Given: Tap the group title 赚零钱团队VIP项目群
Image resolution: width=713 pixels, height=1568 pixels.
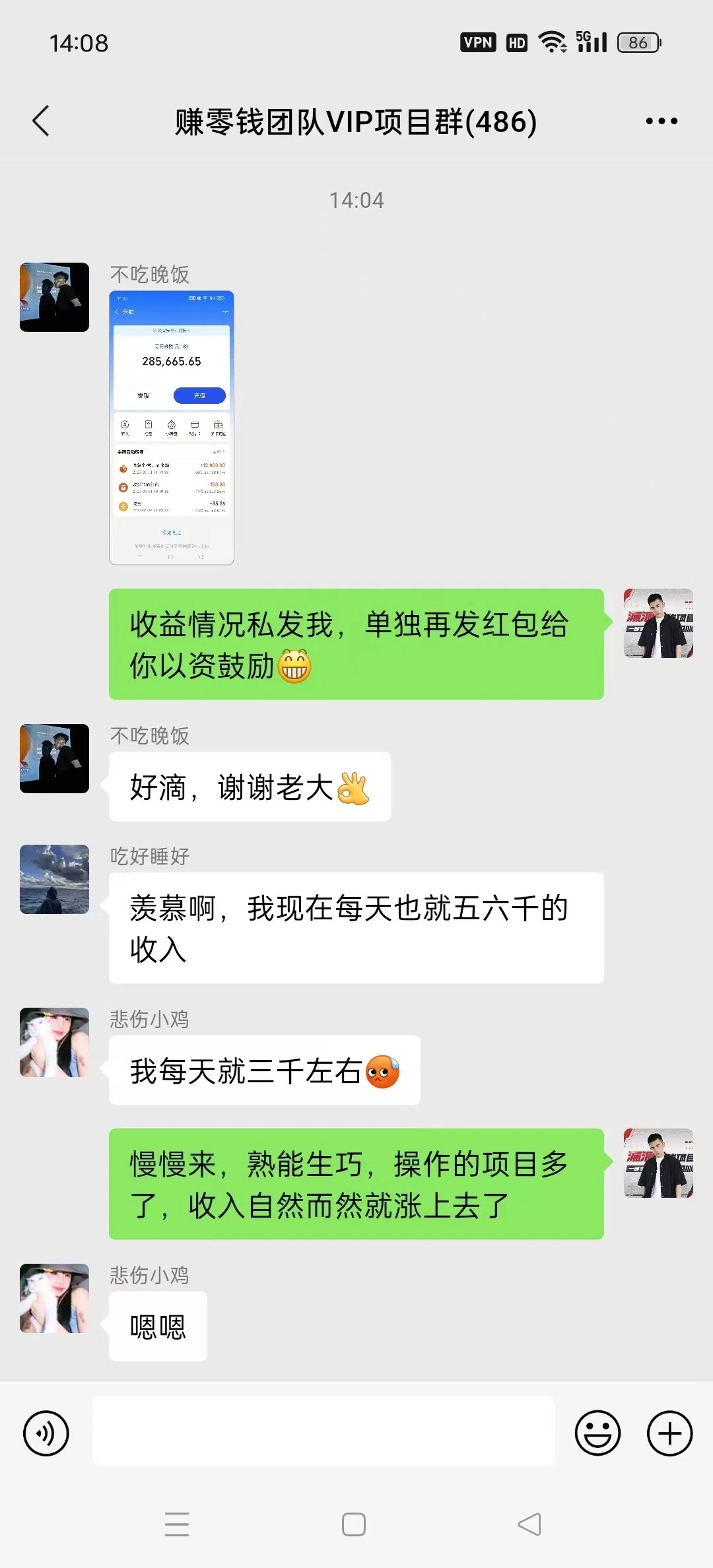Looking at the screenshot, I should tap(355, 121).
